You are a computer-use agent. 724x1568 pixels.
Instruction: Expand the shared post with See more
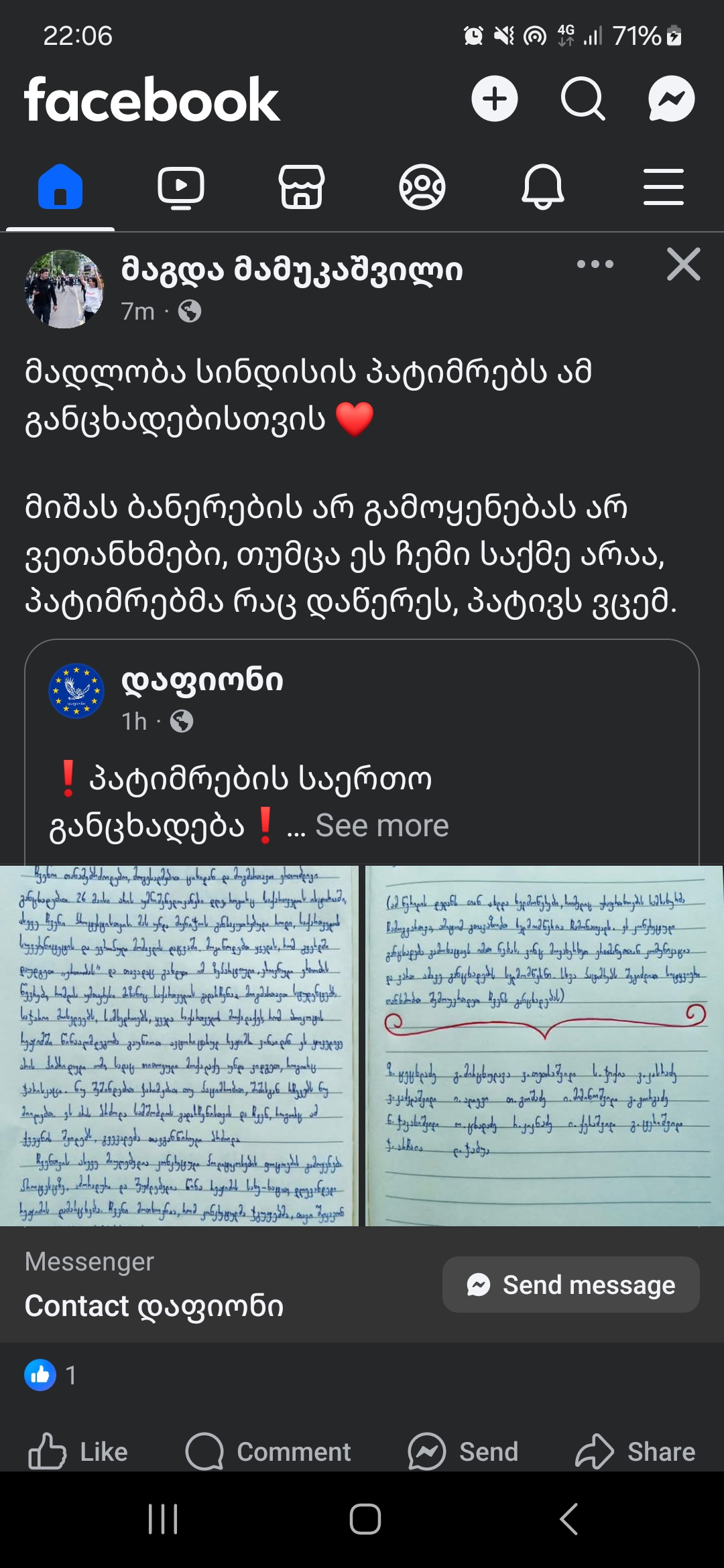[381, 826]
